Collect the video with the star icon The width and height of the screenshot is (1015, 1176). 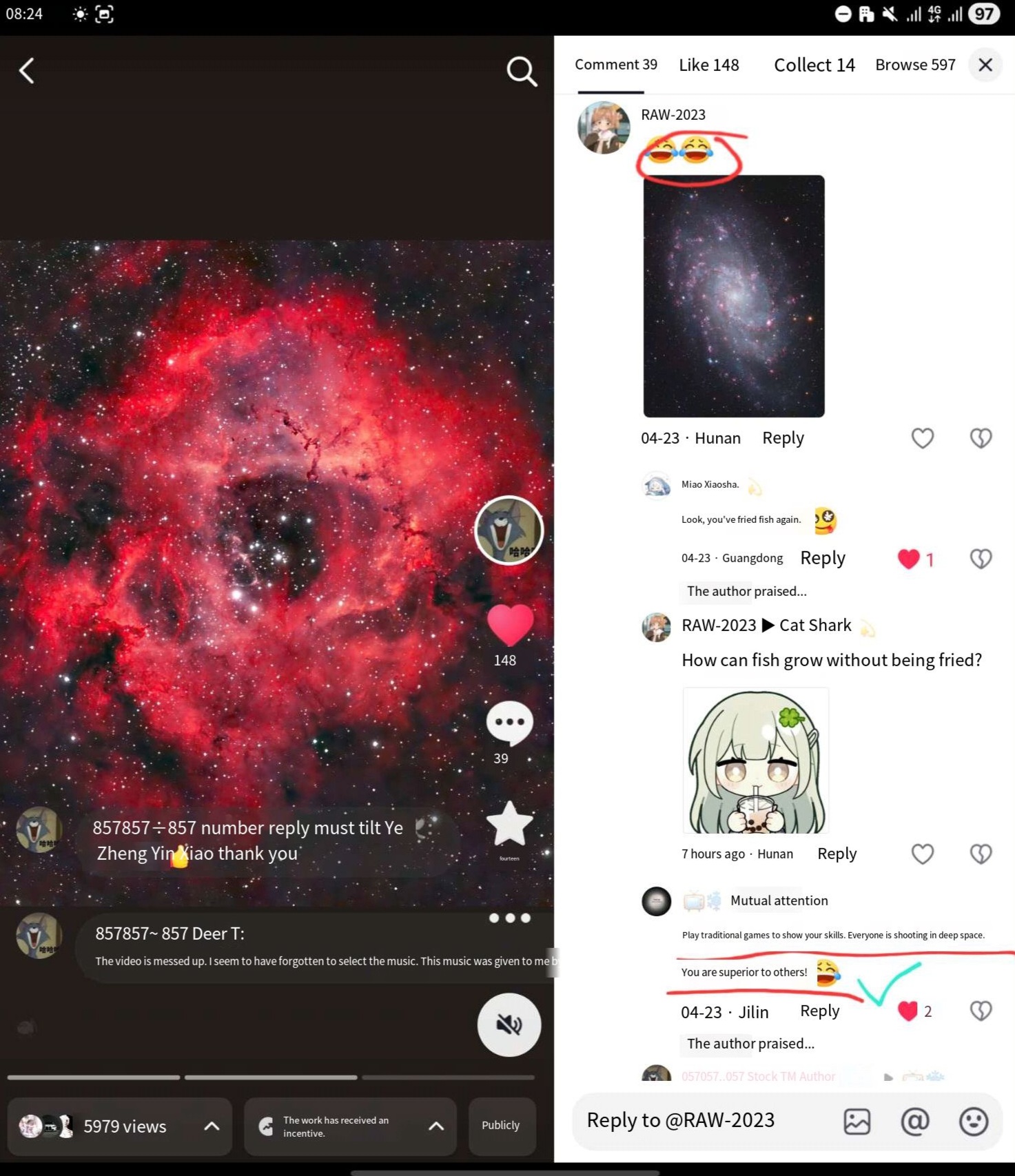509,823
